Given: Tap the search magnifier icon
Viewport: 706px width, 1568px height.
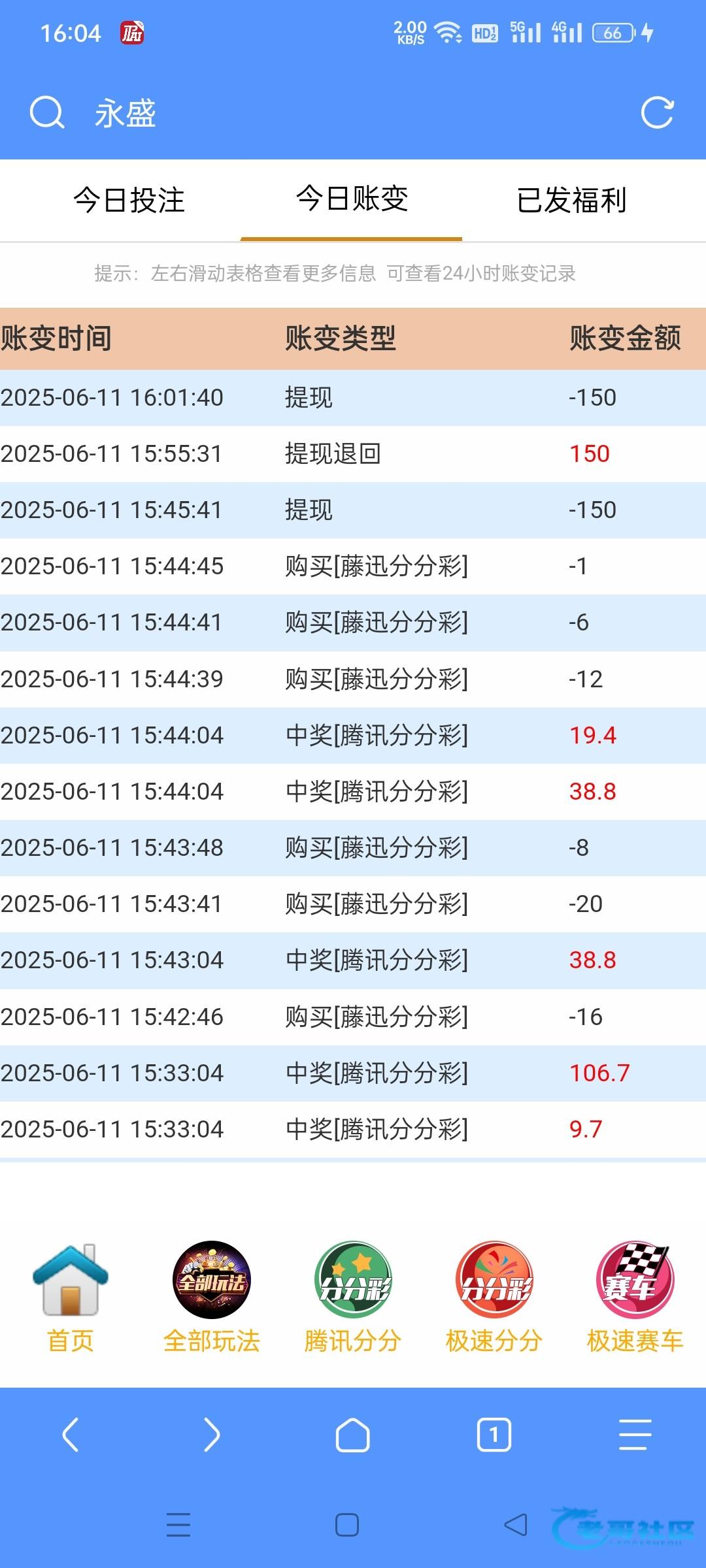Looking at the screenshot, I should pyautogui.click(x=47, y=113).
